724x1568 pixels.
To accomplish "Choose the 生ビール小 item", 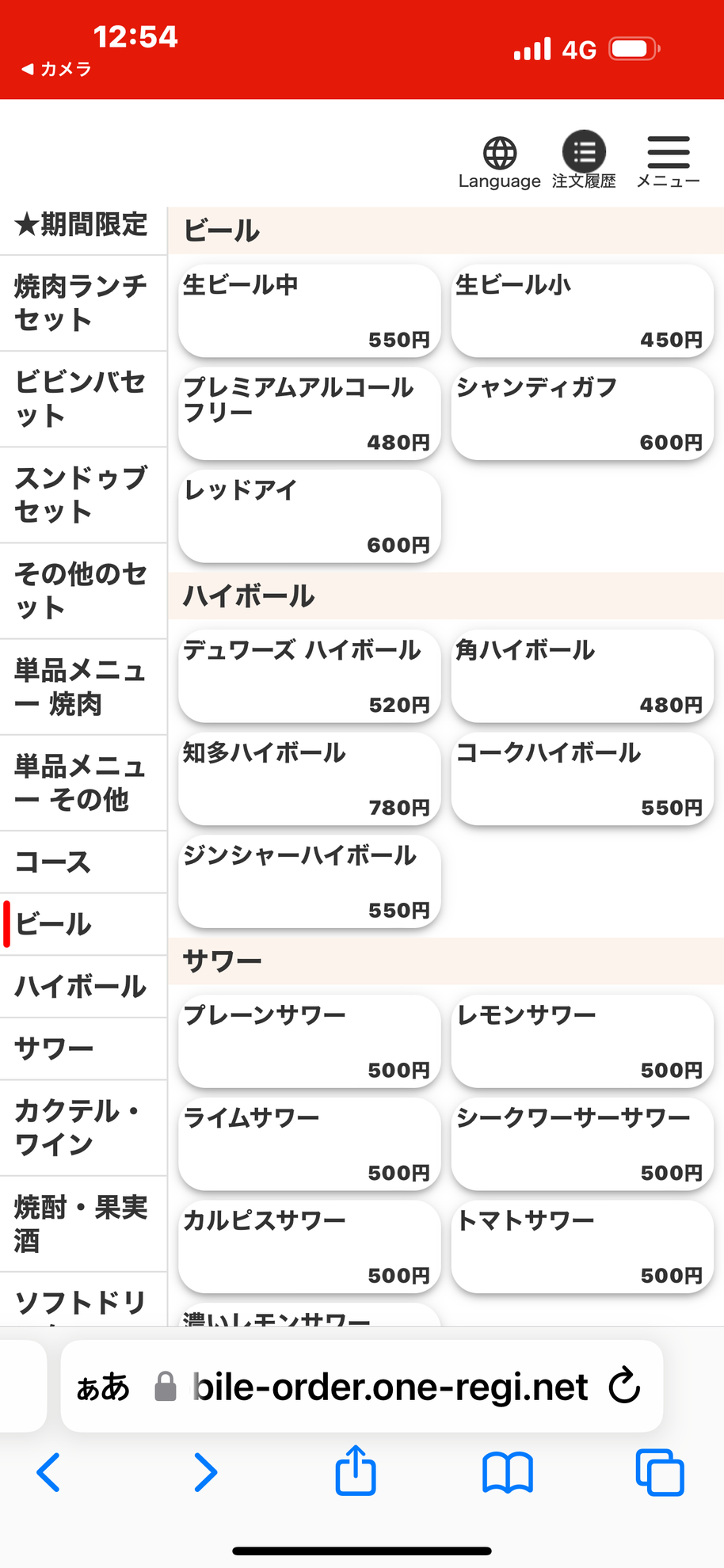I will [x=582, y=310].
